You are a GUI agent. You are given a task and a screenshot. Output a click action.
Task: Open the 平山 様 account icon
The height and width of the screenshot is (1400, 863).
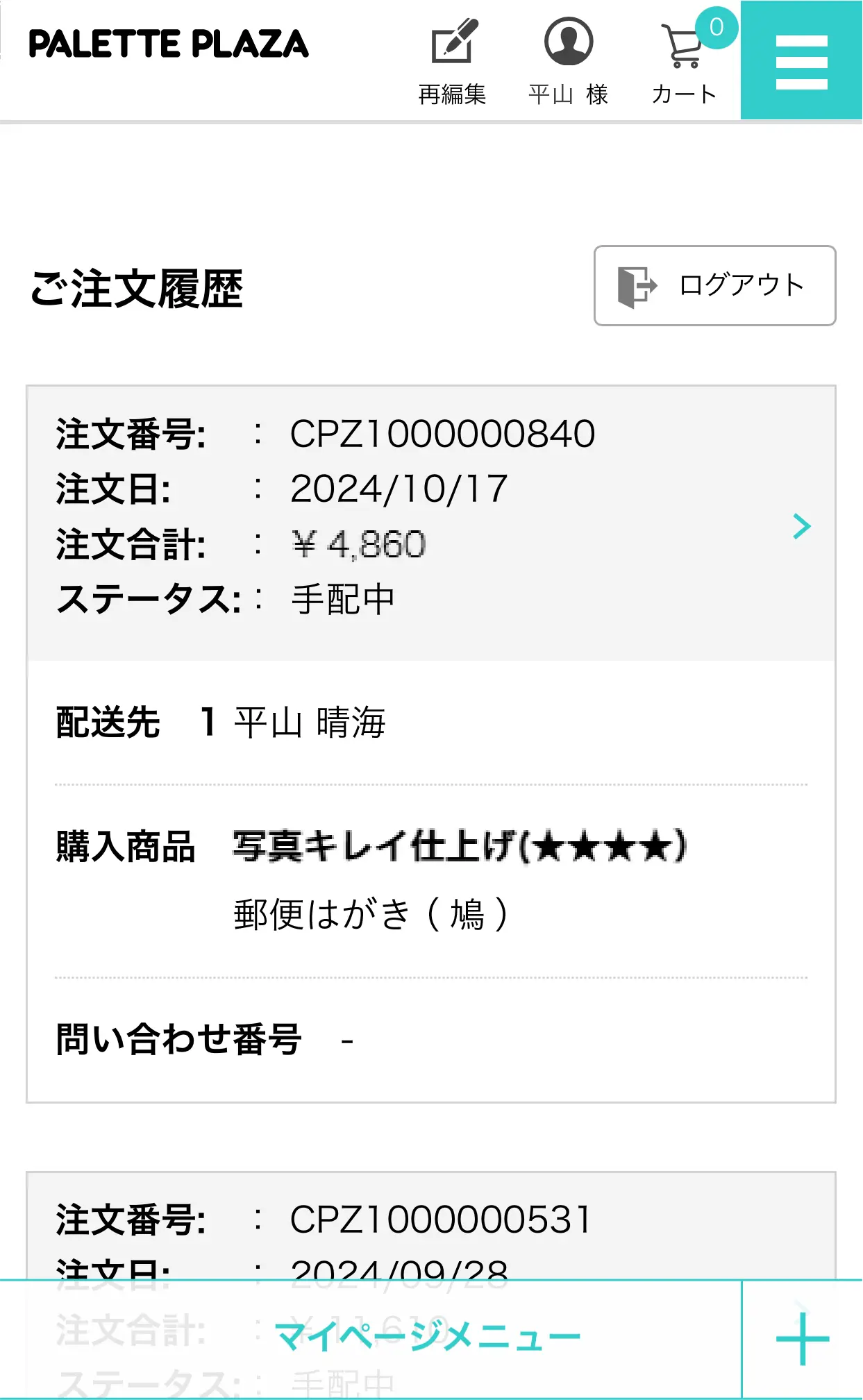tap(568, 61)
